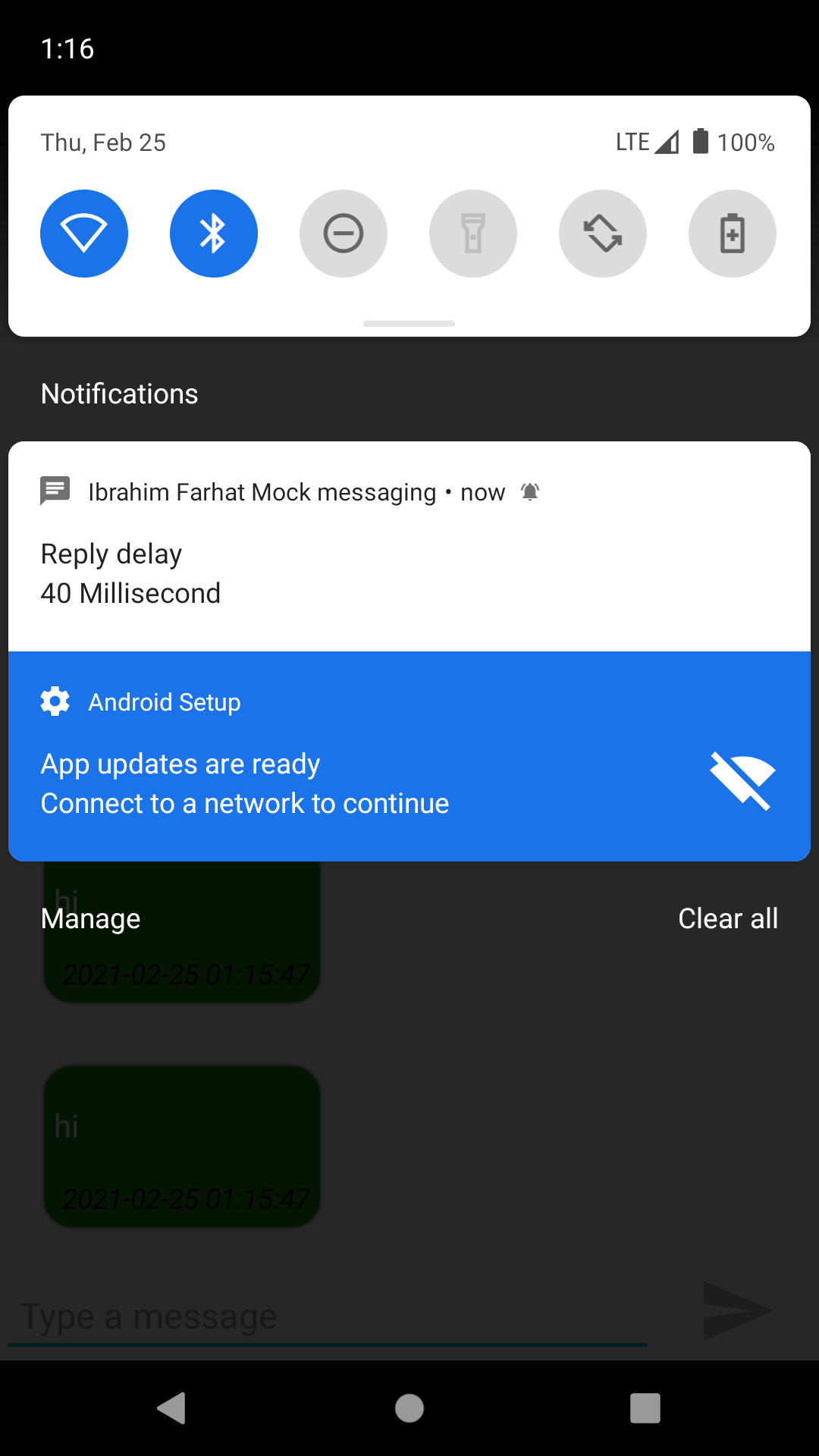Disable the Bluetooth quick tile
819x1456 pixels.
pyautogui.click(x=213, y=234)
